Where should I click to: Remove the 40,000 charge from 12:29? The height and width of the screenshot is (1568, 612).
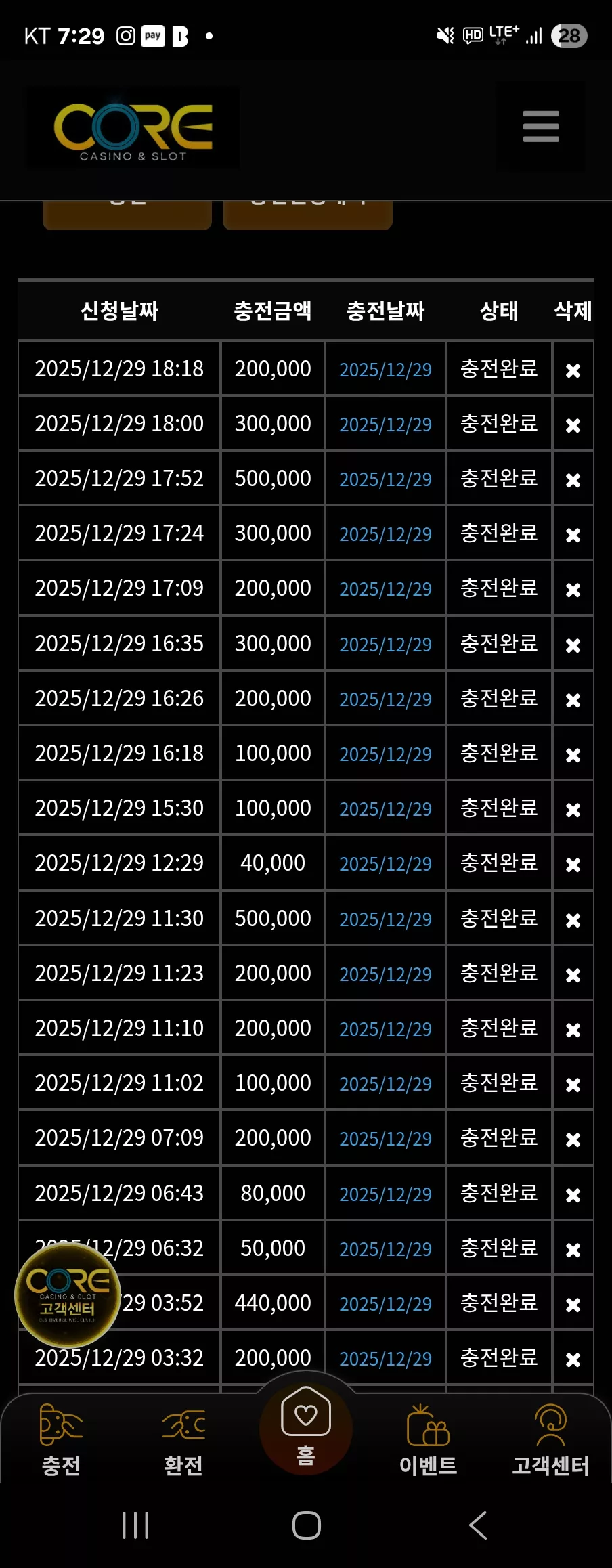(x=573, y=865)
